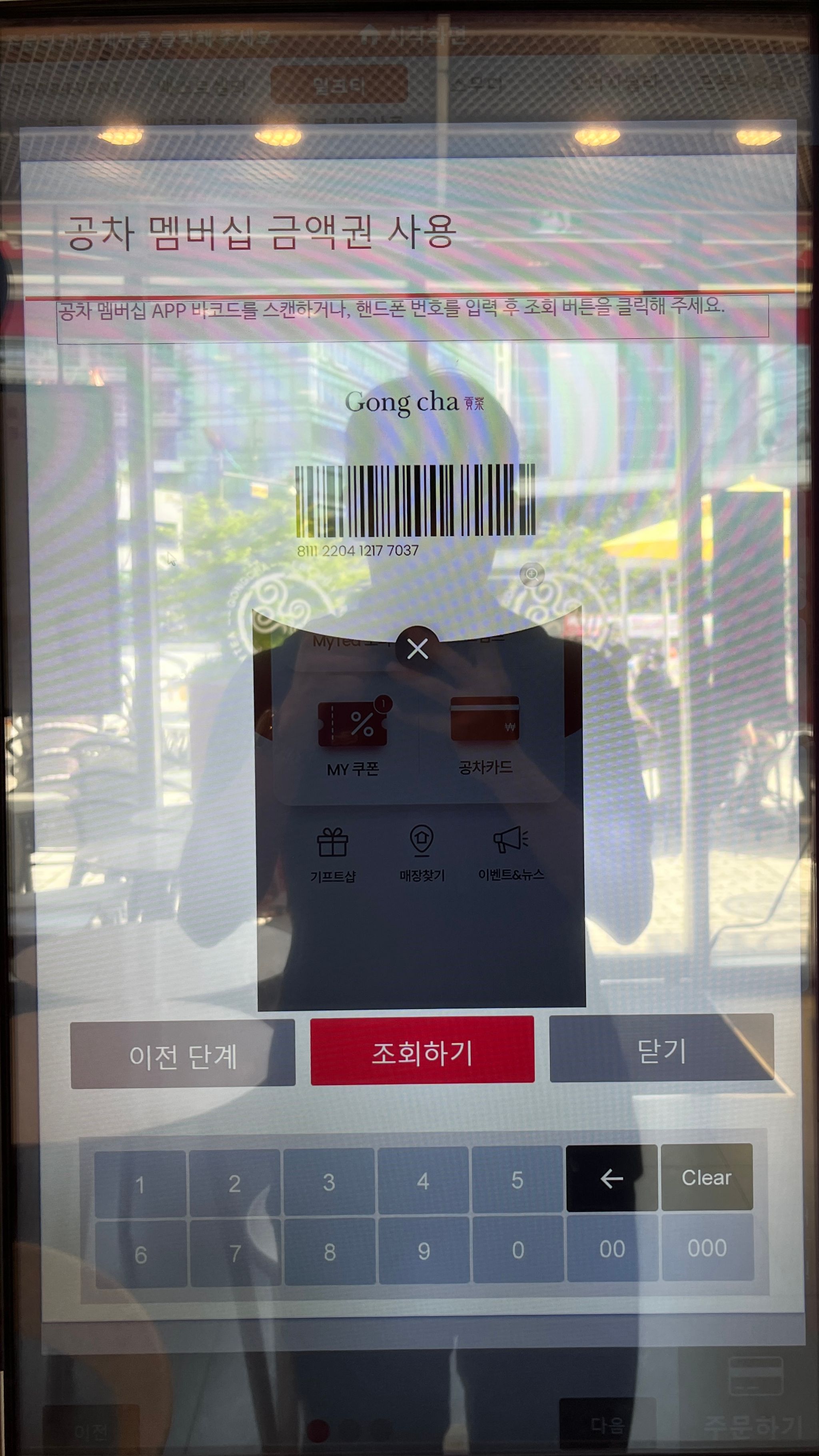Image resolution: width=819 pixels, height=1456 pixels.
Task: Go back with 이전 단계 button
Action: 183,1054
